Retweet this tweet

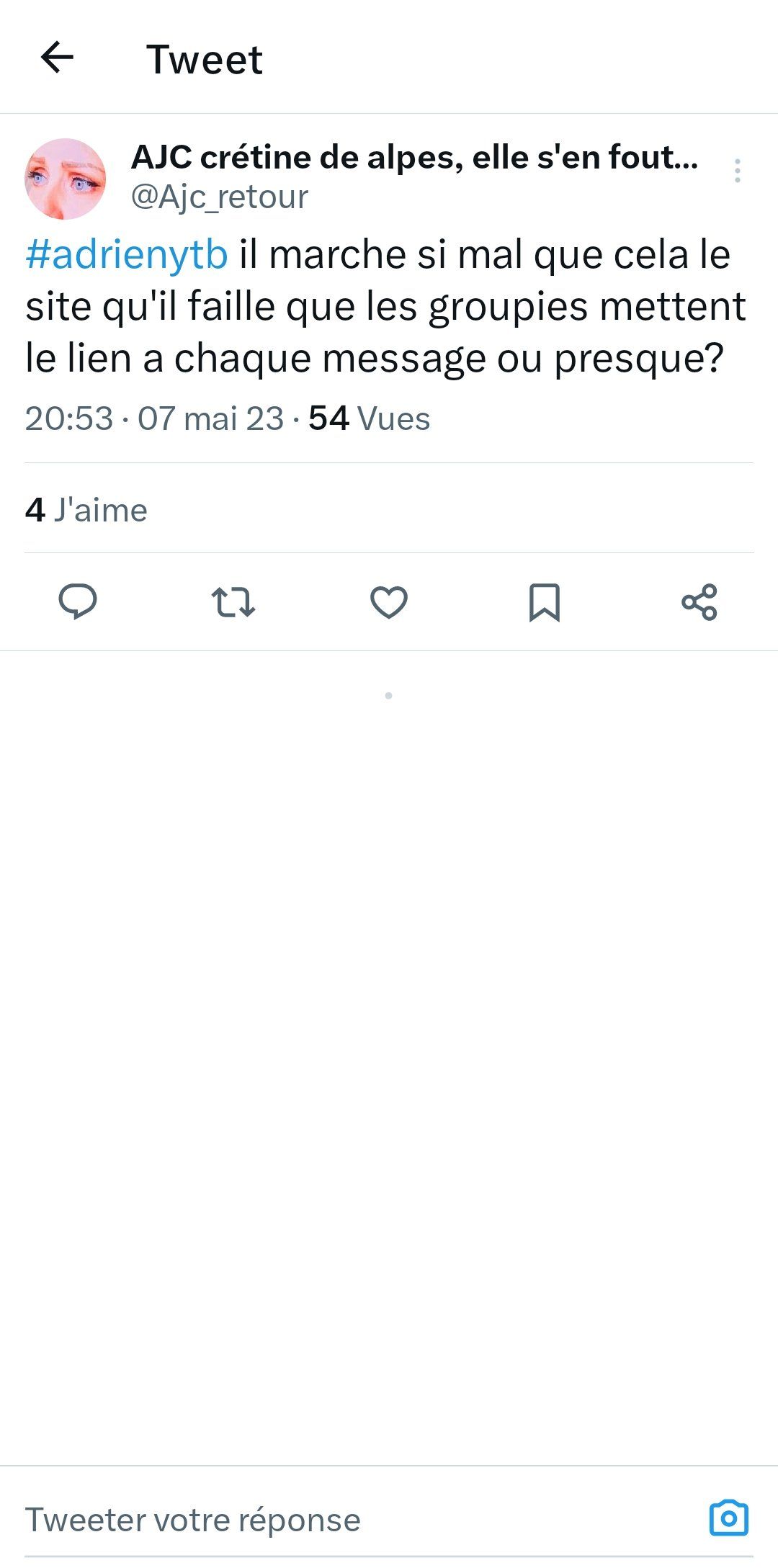pos(233,601)
